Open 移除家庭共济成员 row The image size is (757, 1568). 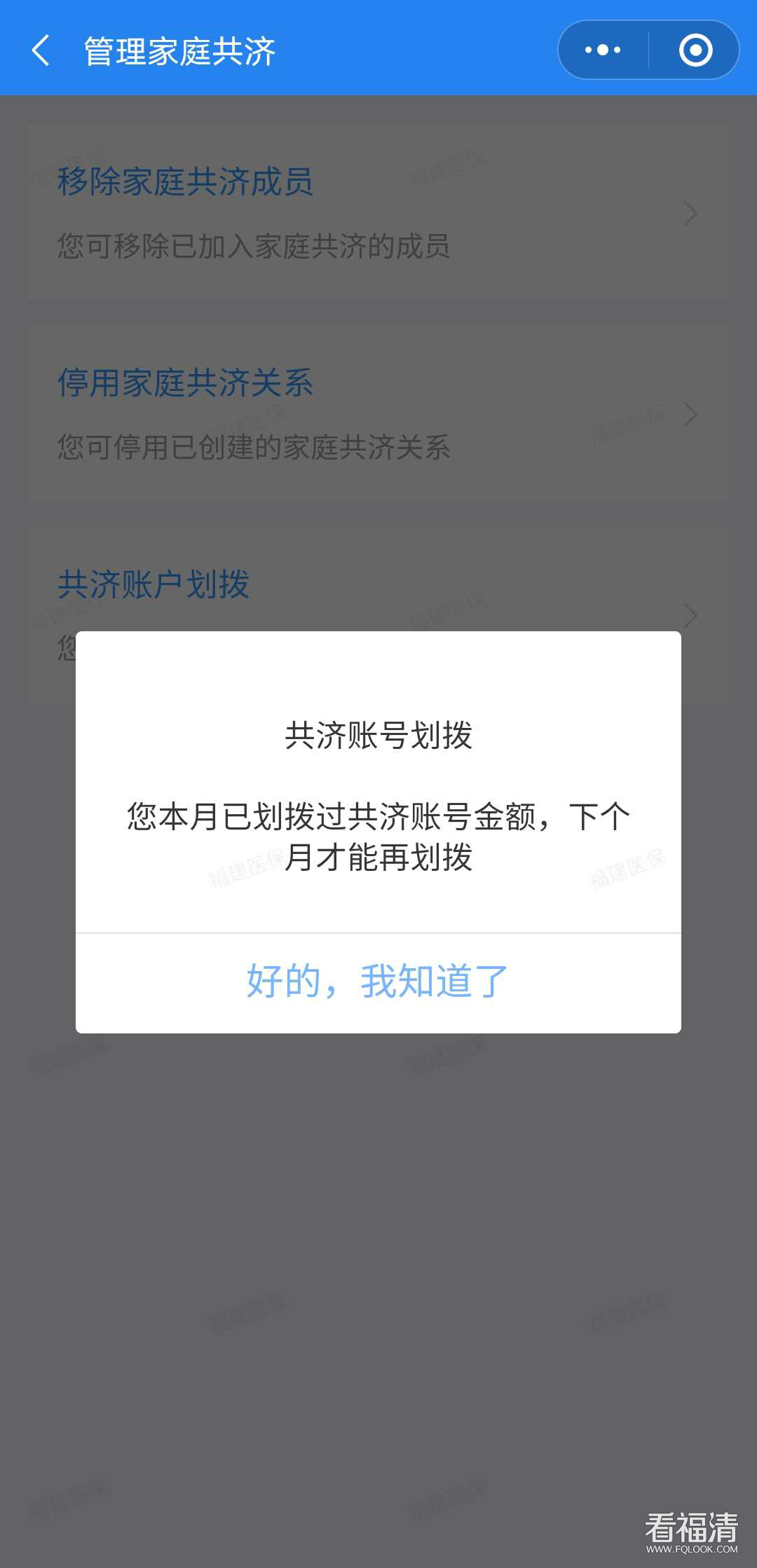click(x=378, y=212)
